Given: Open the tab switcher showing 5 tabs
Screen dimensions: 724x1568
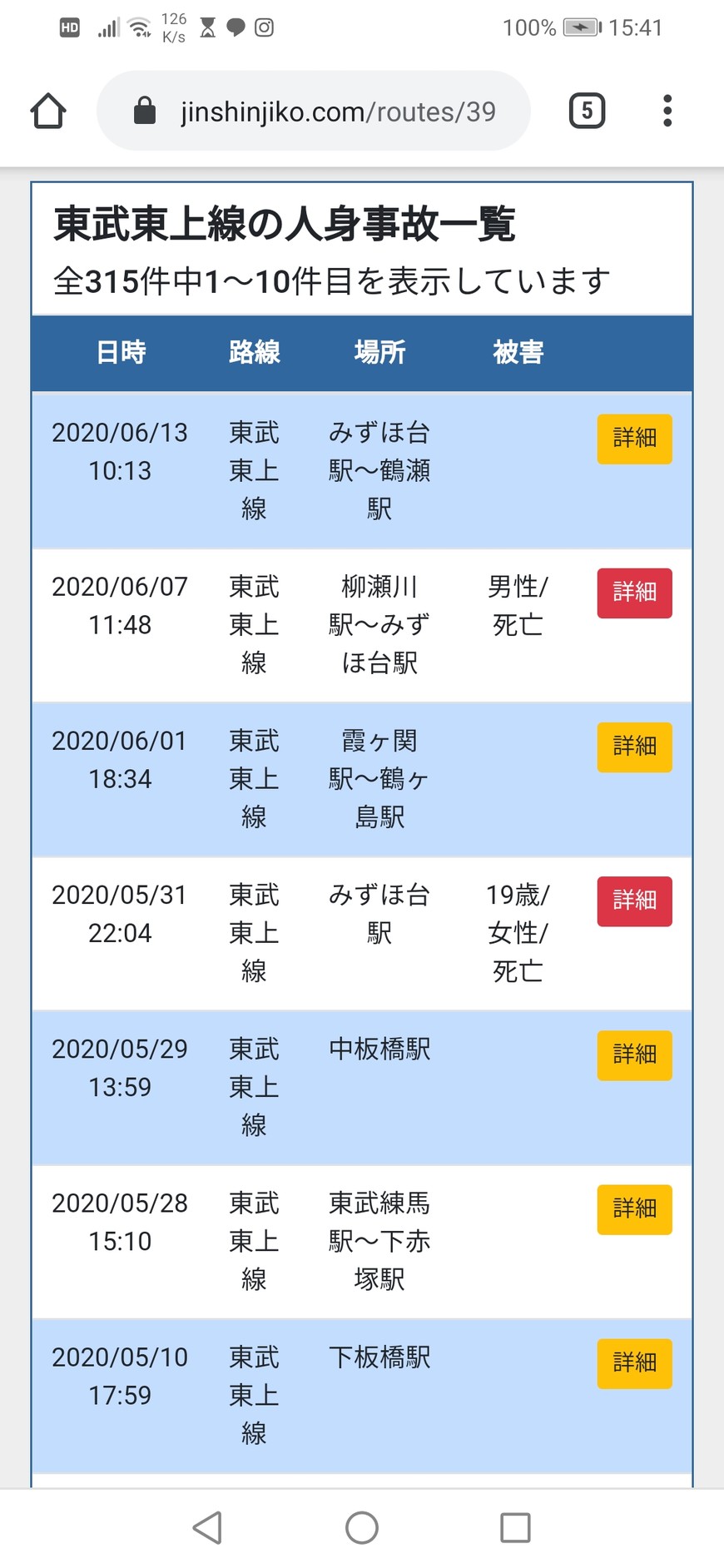Looking at the screenshot, I should tap(587, 111).
